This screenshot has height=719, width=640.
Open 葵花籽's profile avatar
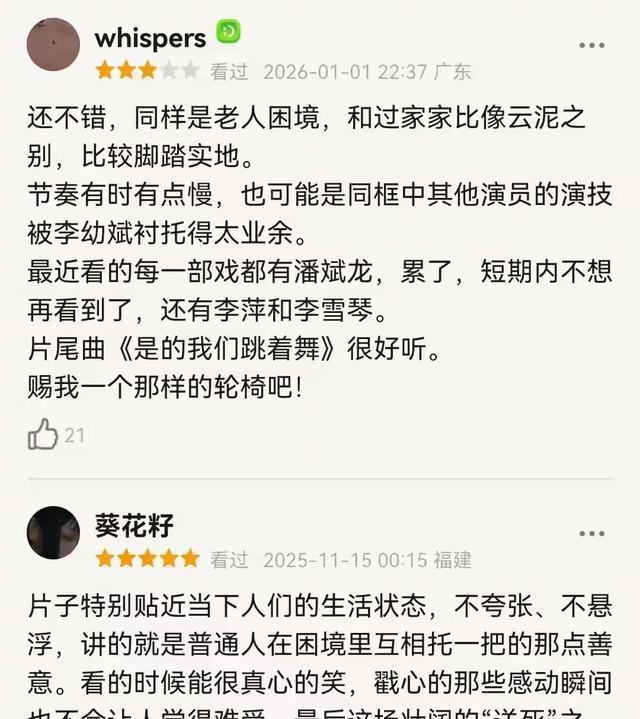coord(53,532)
